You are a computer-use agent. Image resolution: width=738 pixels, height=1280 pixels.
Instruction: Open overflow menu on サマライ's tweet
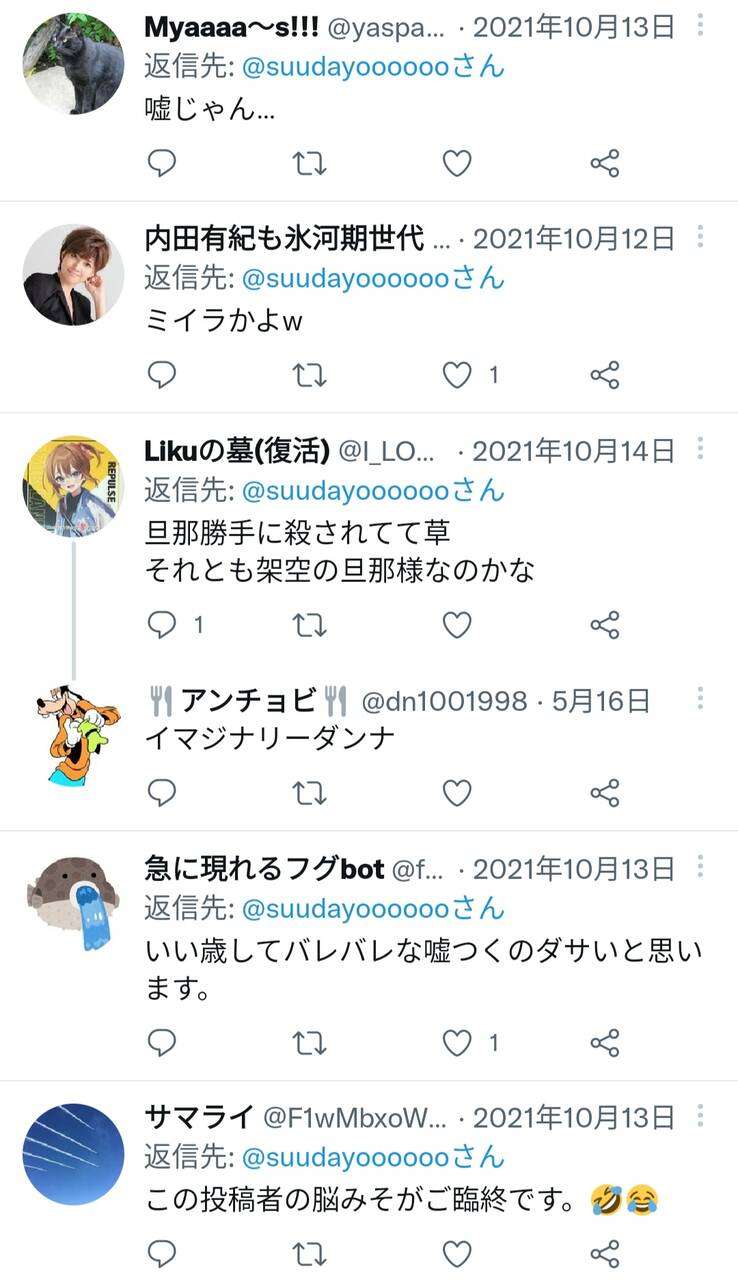click(x=700, y=1115)
